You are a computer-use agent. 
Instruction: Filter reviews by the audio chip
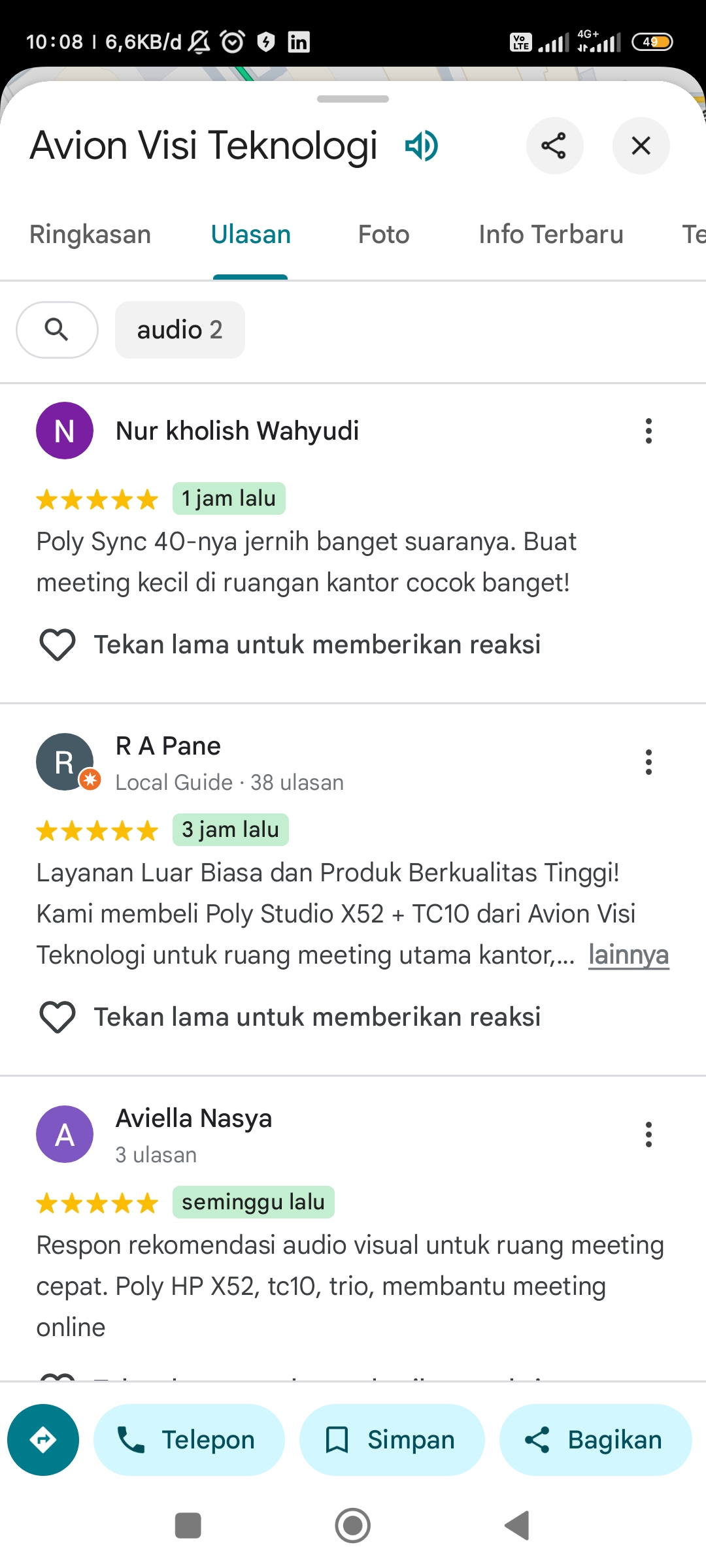coord(180,330)
